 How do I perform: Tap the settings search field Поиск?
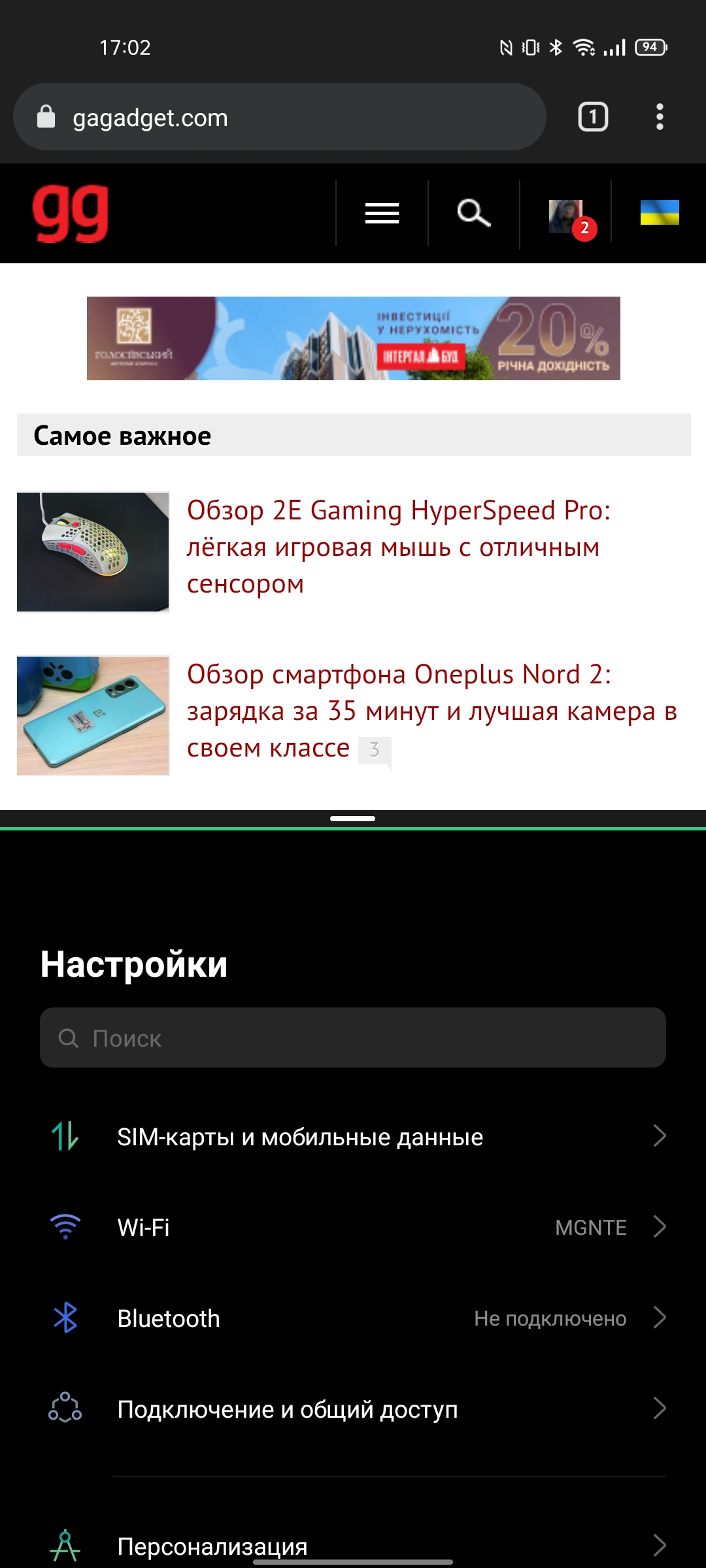pyautogui.click(x=353, y=1037)
